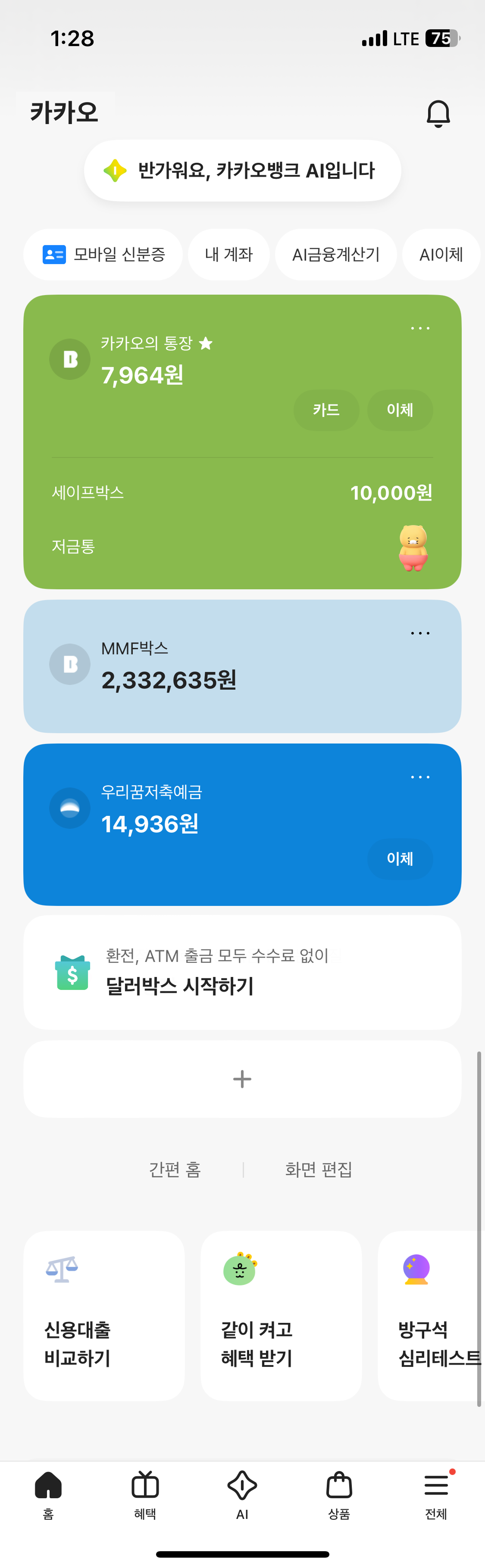Tap 이체 on the 카카오의 통장 card
Image resolution: width=485 pixels, height=1568 pixels.
400,410
